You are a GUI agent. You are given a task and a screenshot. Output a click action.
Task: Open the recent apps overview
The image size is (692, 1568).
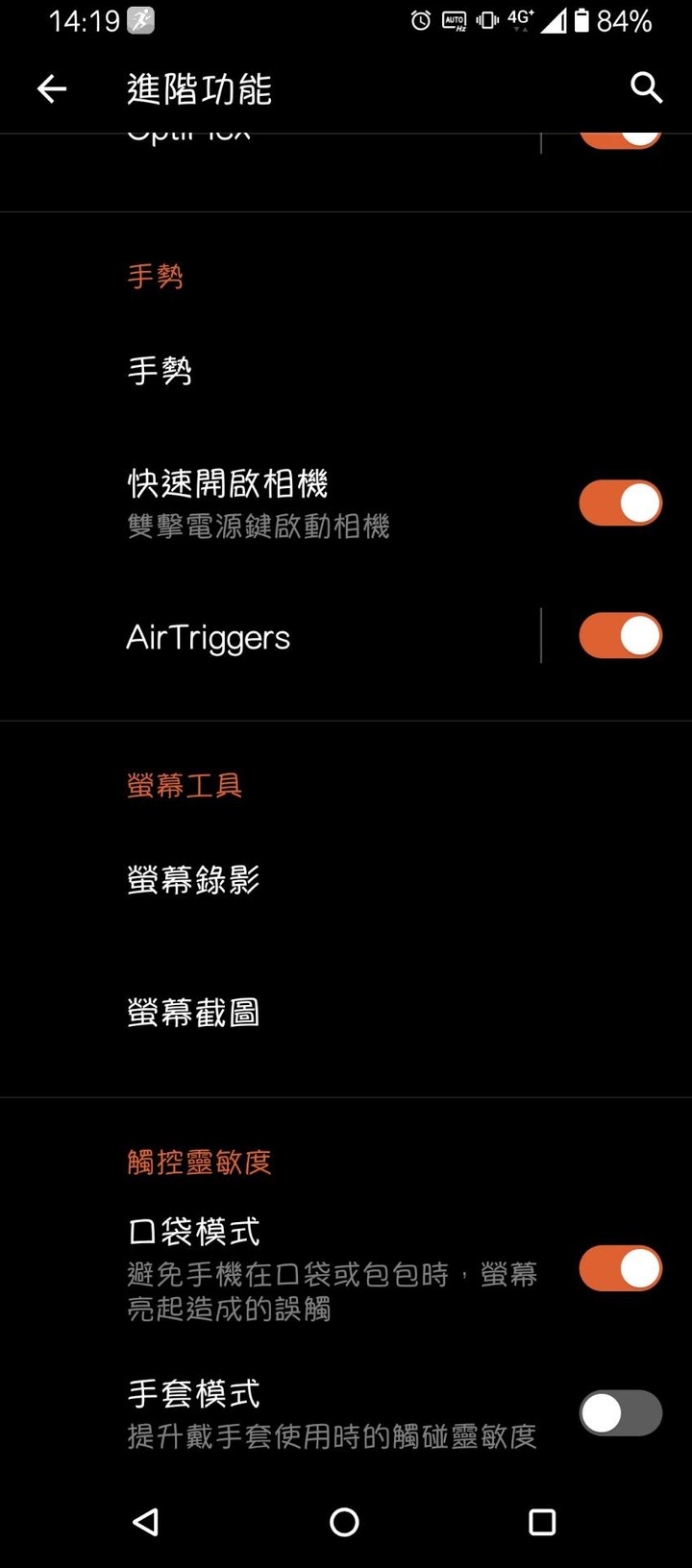[542, 1522]
